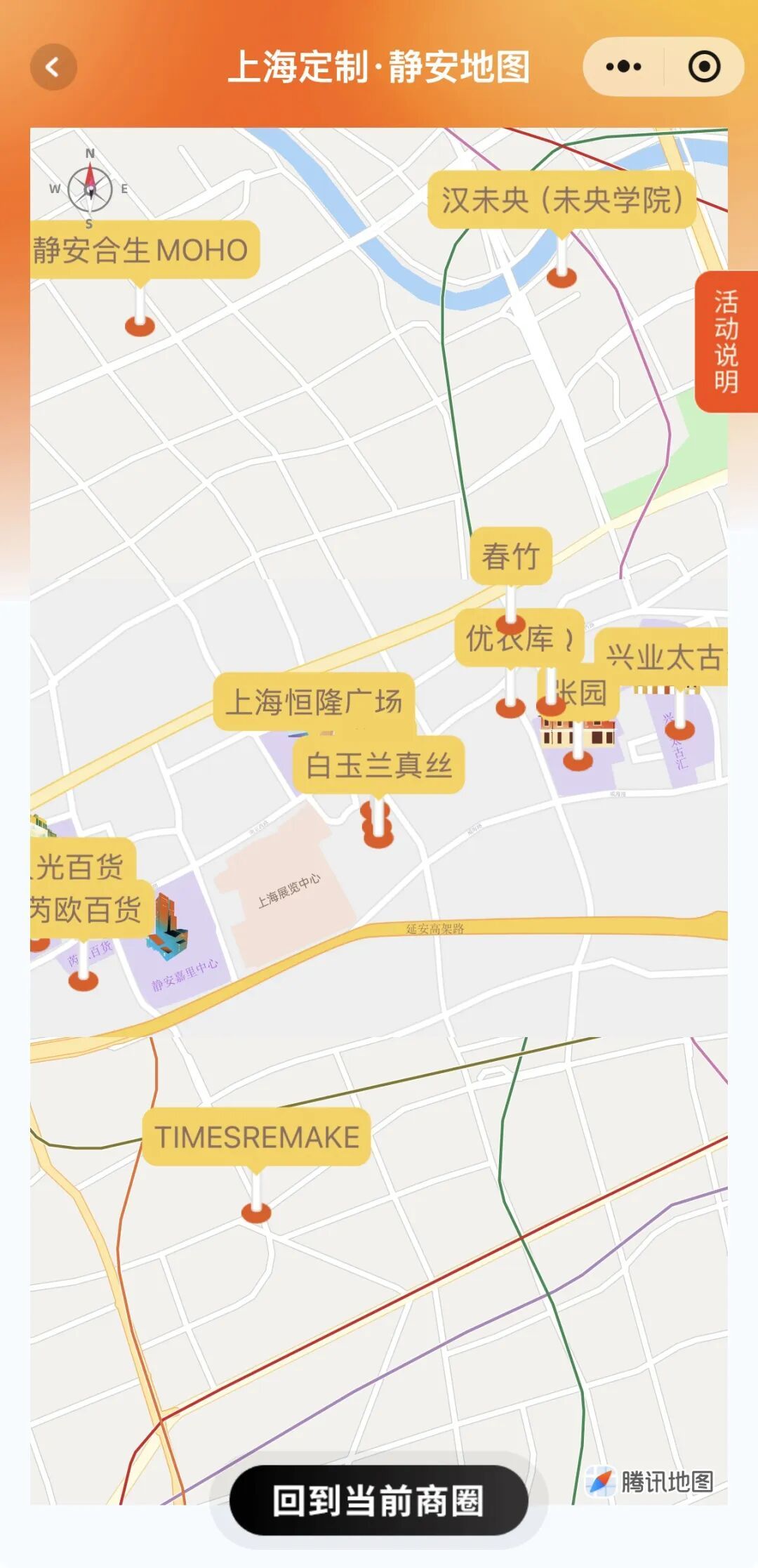Open the mini program more options menu

pos(623,67)
